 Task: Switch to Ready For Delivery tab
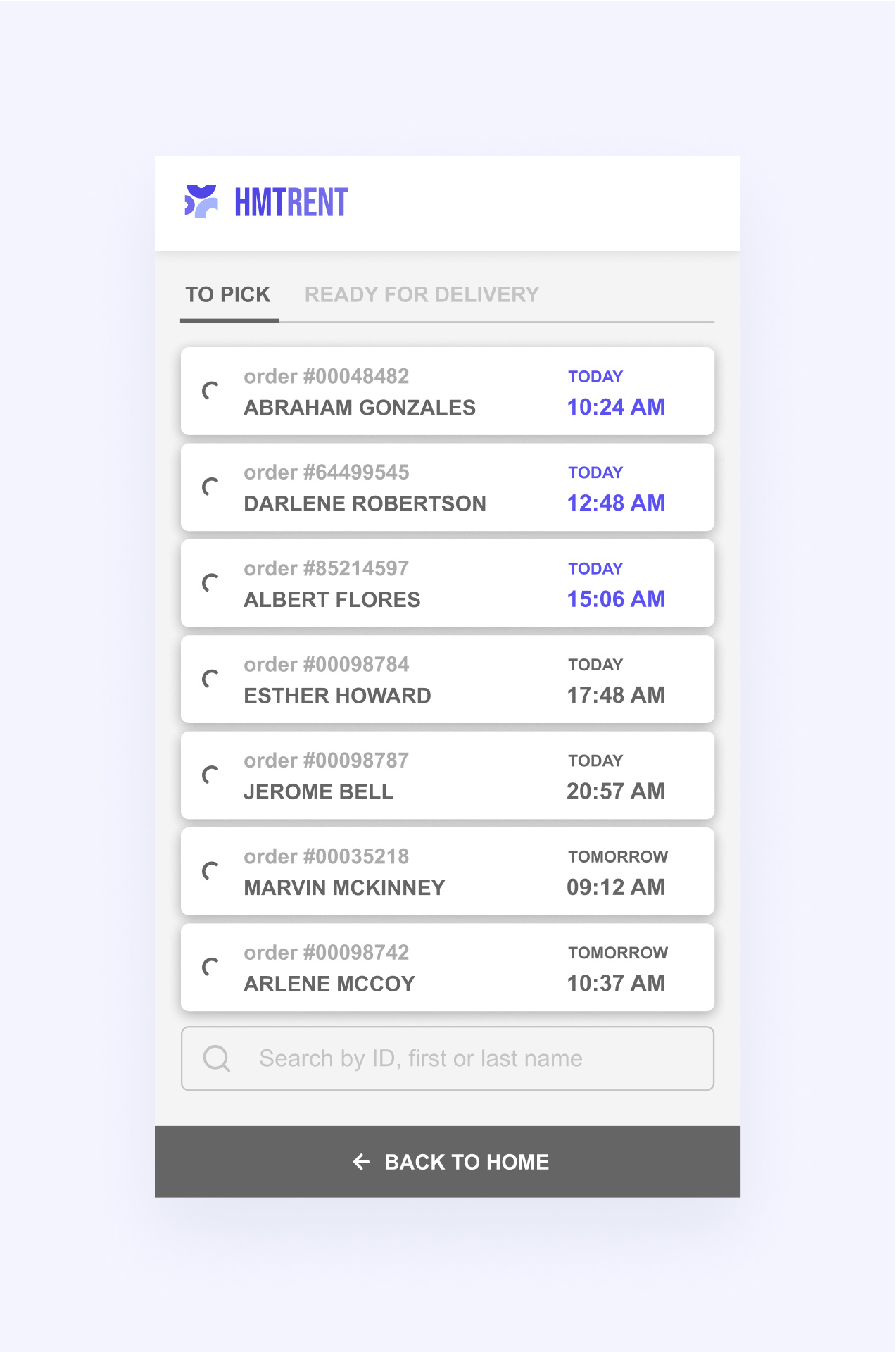click(x=422, y=295)
